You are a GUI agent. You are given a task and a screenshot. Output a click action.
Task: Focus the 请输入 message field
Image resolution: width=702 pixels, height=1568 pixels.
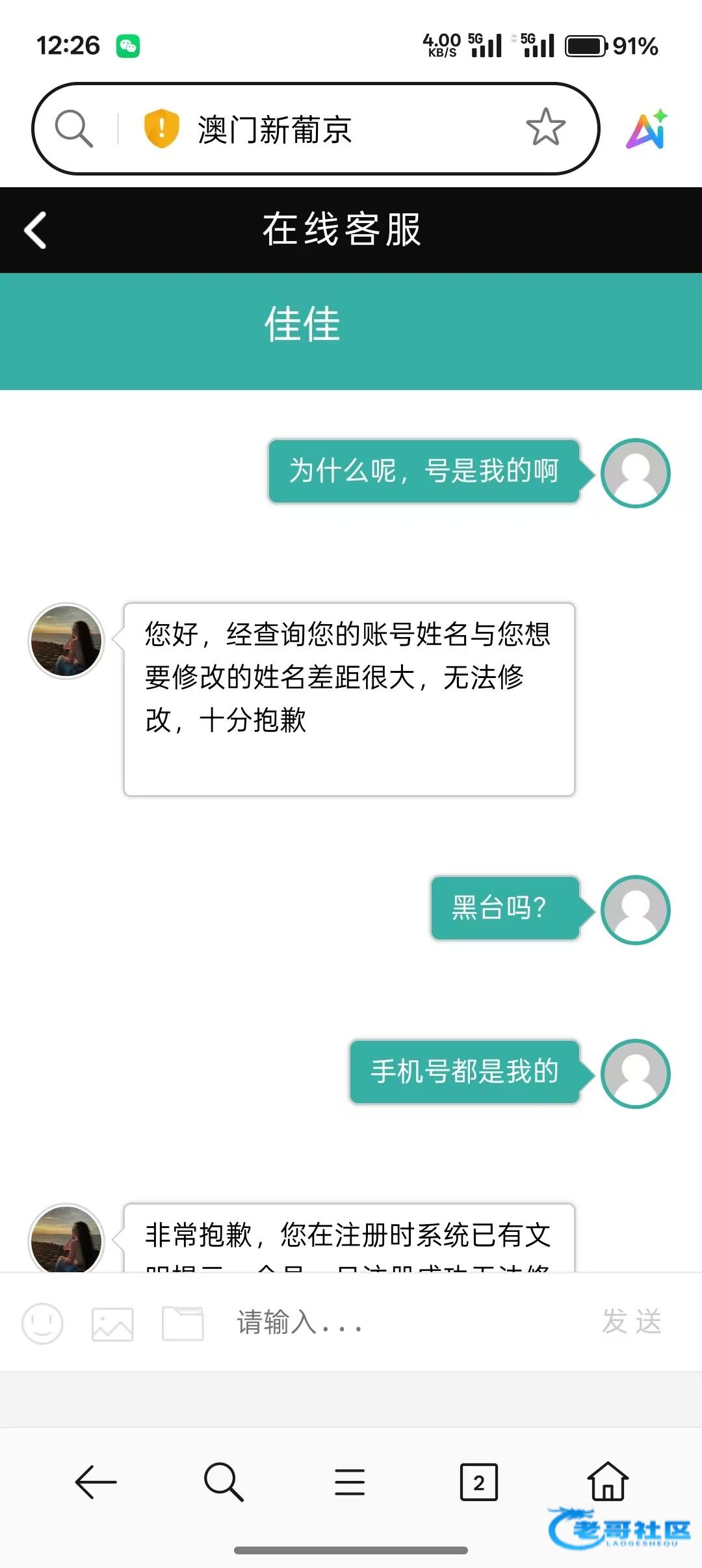[403, 1322]
